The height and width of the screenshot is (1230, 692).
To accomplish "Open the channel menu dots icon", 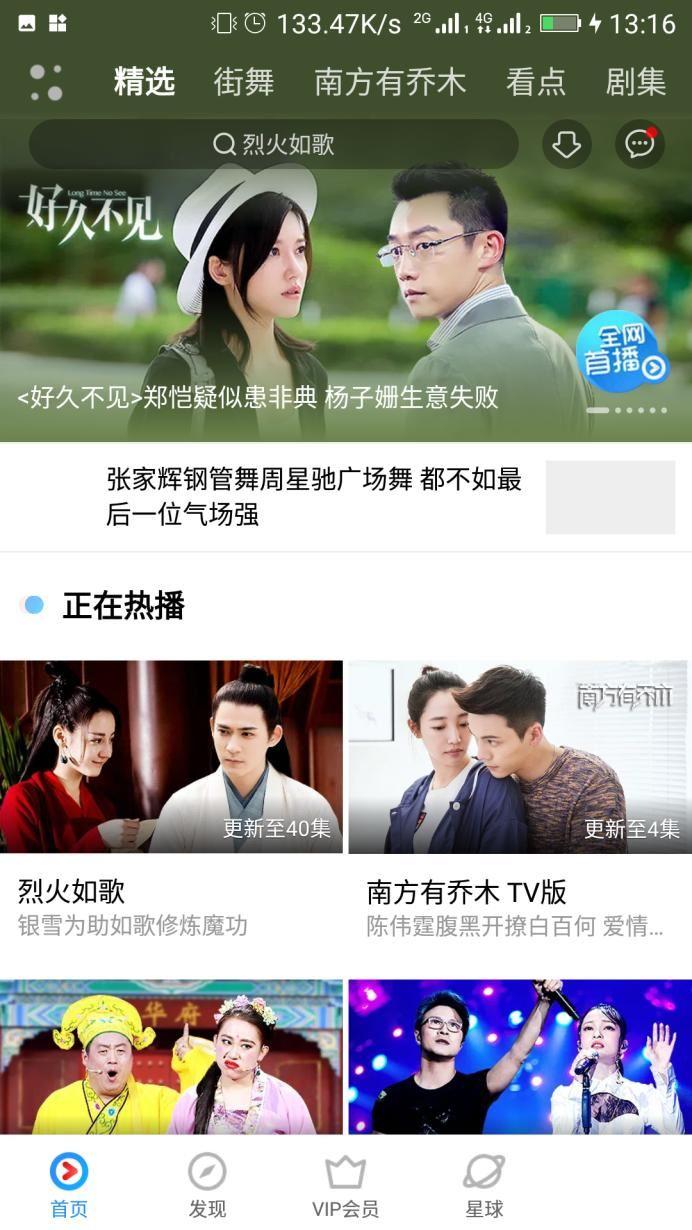I will click(x=46, y=82).
